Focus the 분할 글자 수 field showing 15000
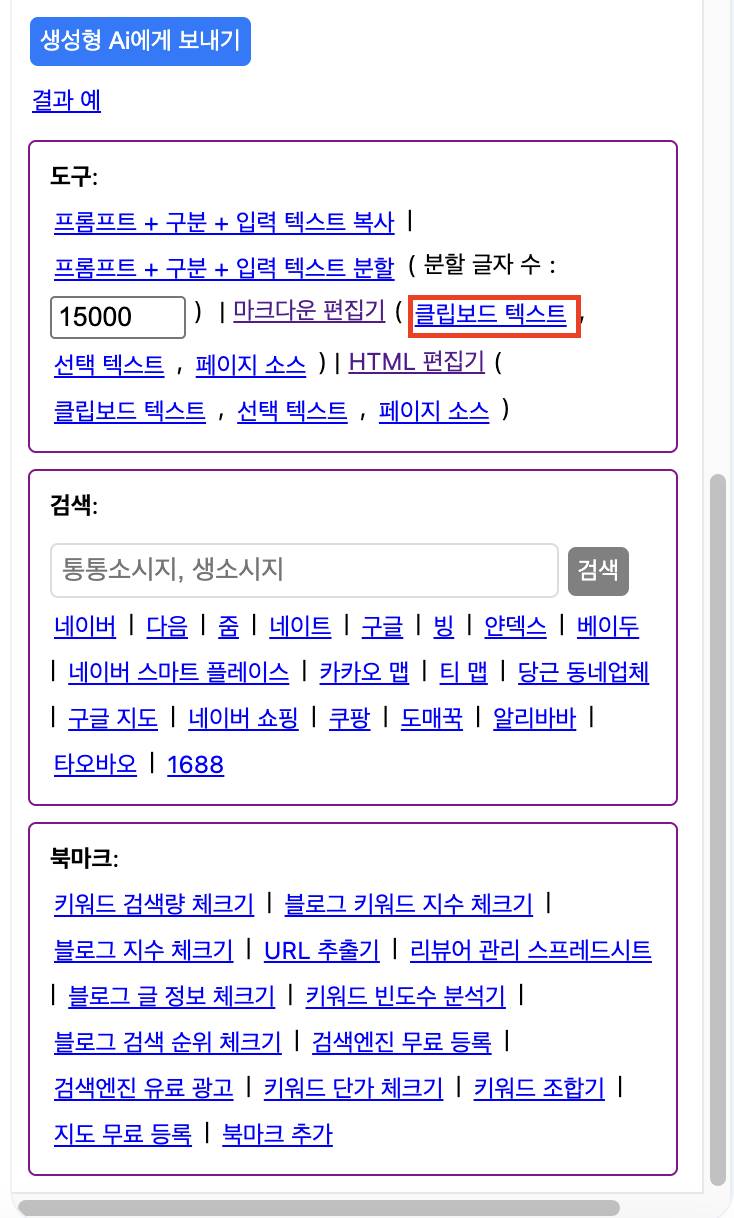 click(117, 317)
